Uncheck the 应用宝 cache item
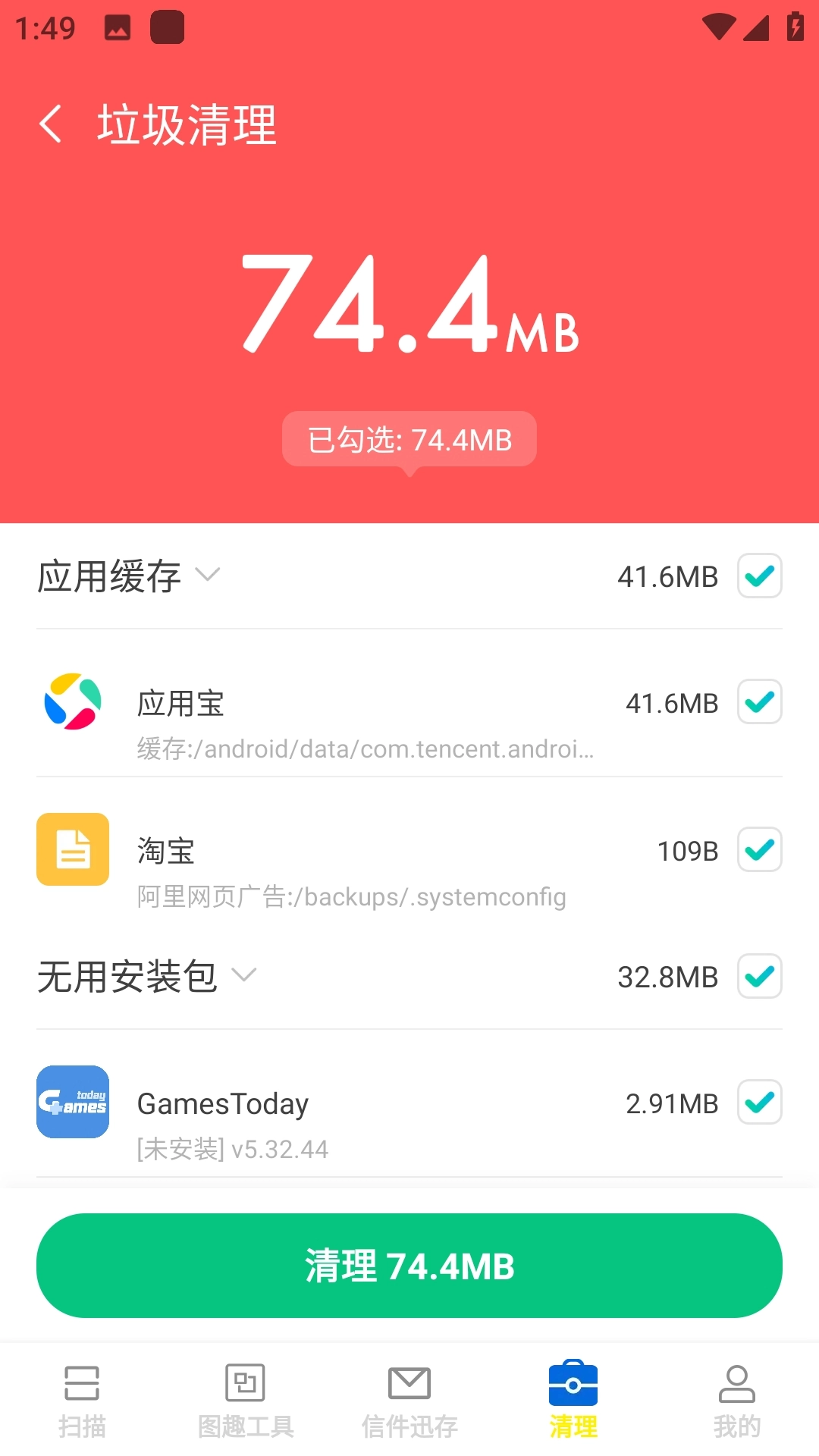Viewport: 819px width, 1456px height. point(759,702)
